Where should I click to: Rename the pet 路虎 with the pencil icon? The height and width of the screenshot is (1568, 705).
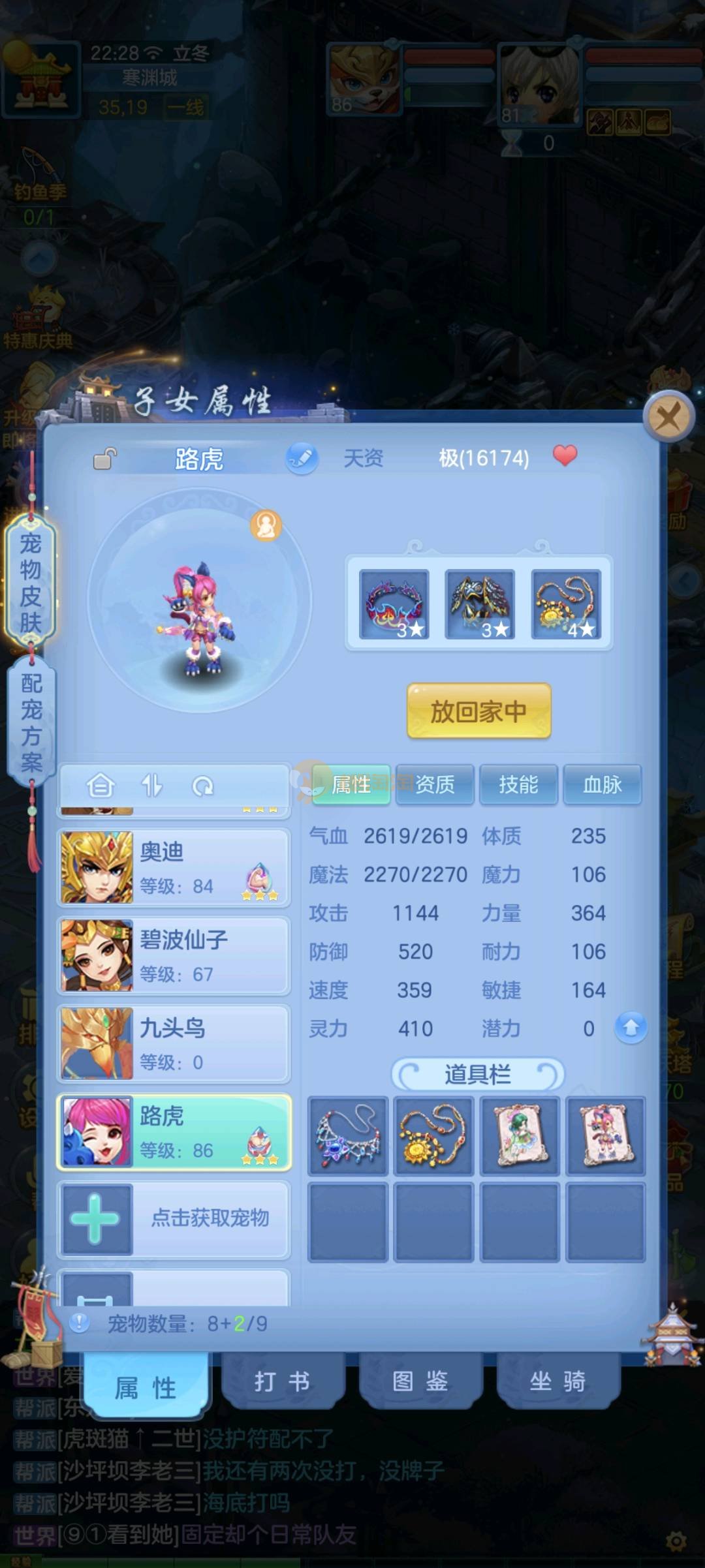tap(302, 458)
